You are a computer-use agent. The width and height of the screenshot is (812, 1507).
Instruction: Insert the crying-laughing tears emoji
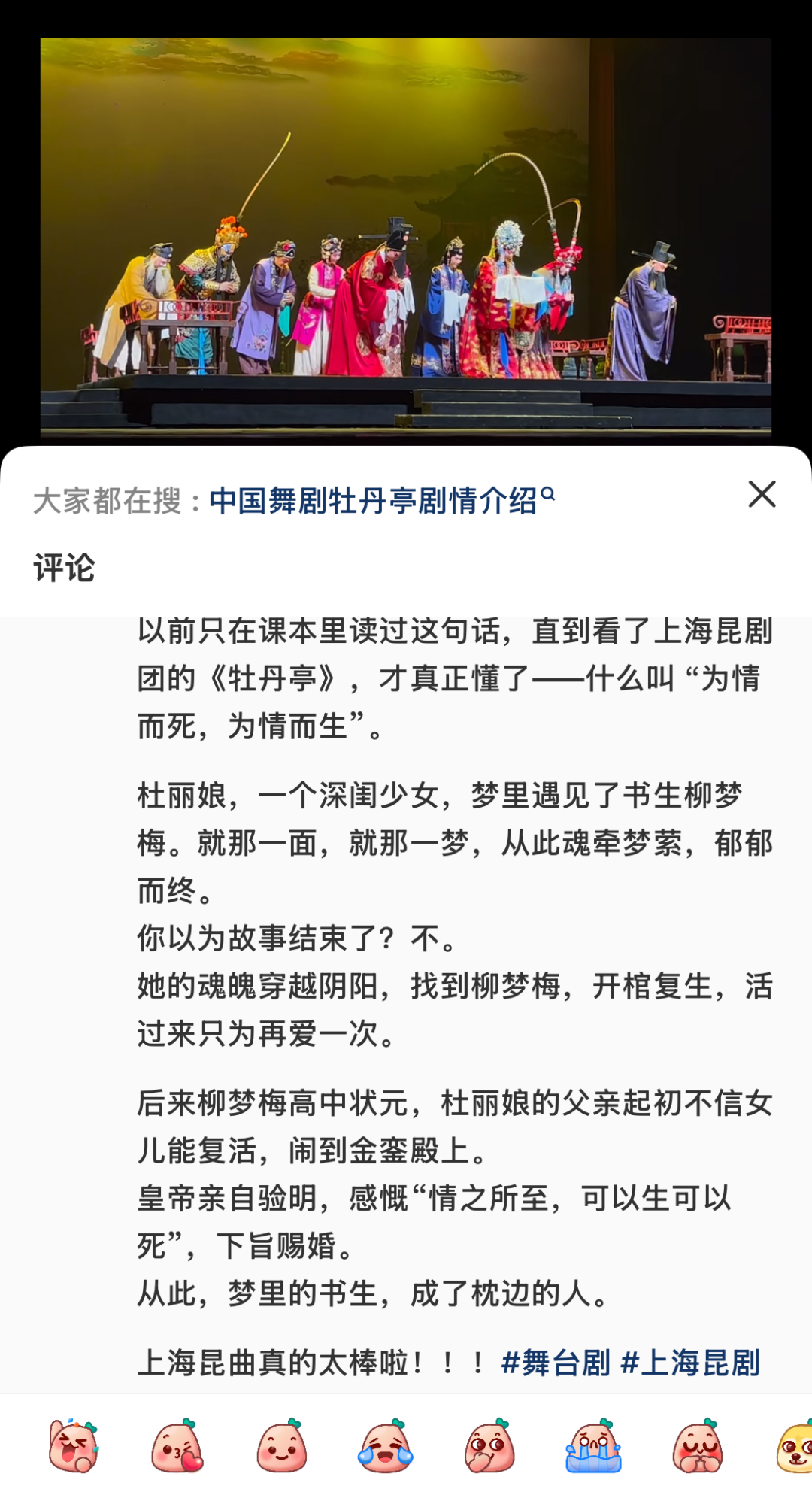click(x=386, y=1445)
